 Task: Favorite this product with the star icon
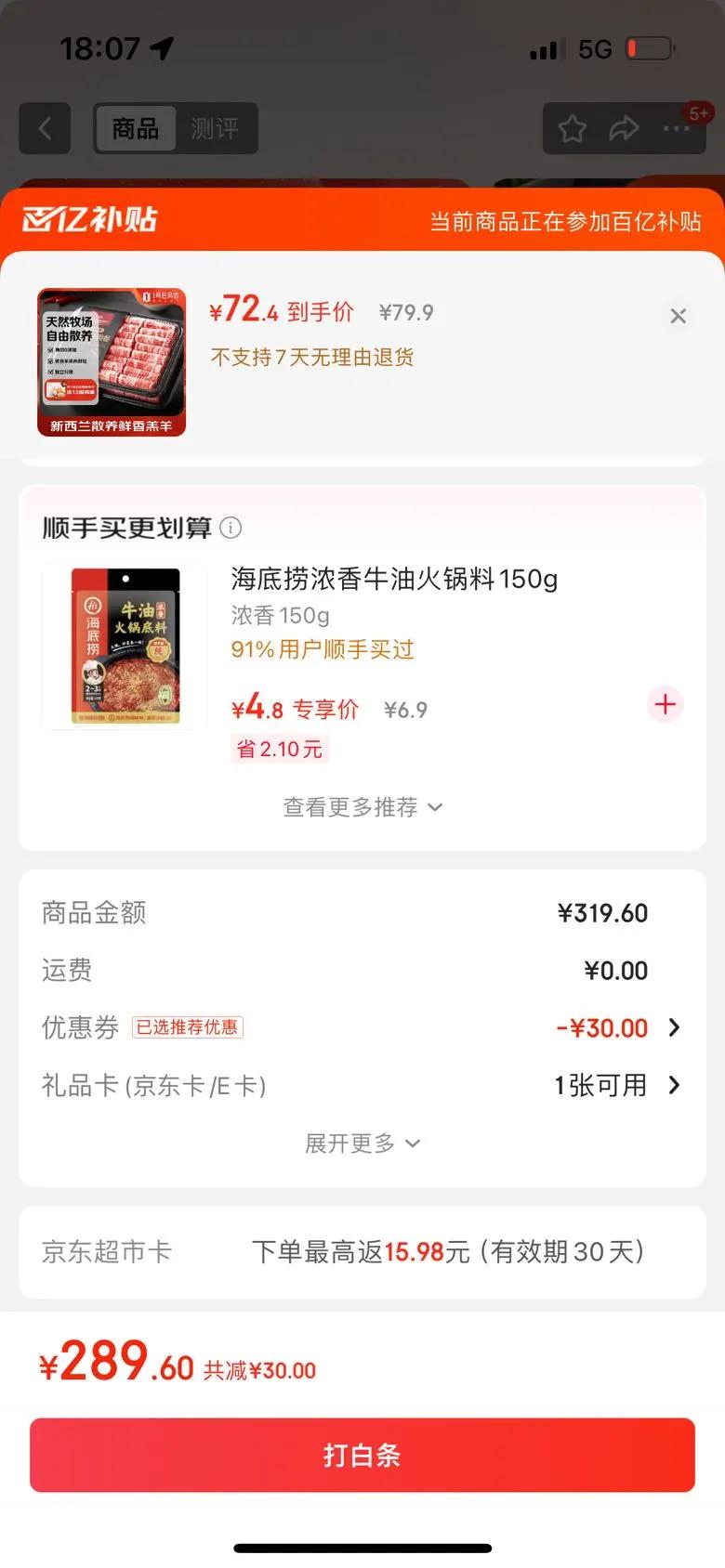pos(573,128)
